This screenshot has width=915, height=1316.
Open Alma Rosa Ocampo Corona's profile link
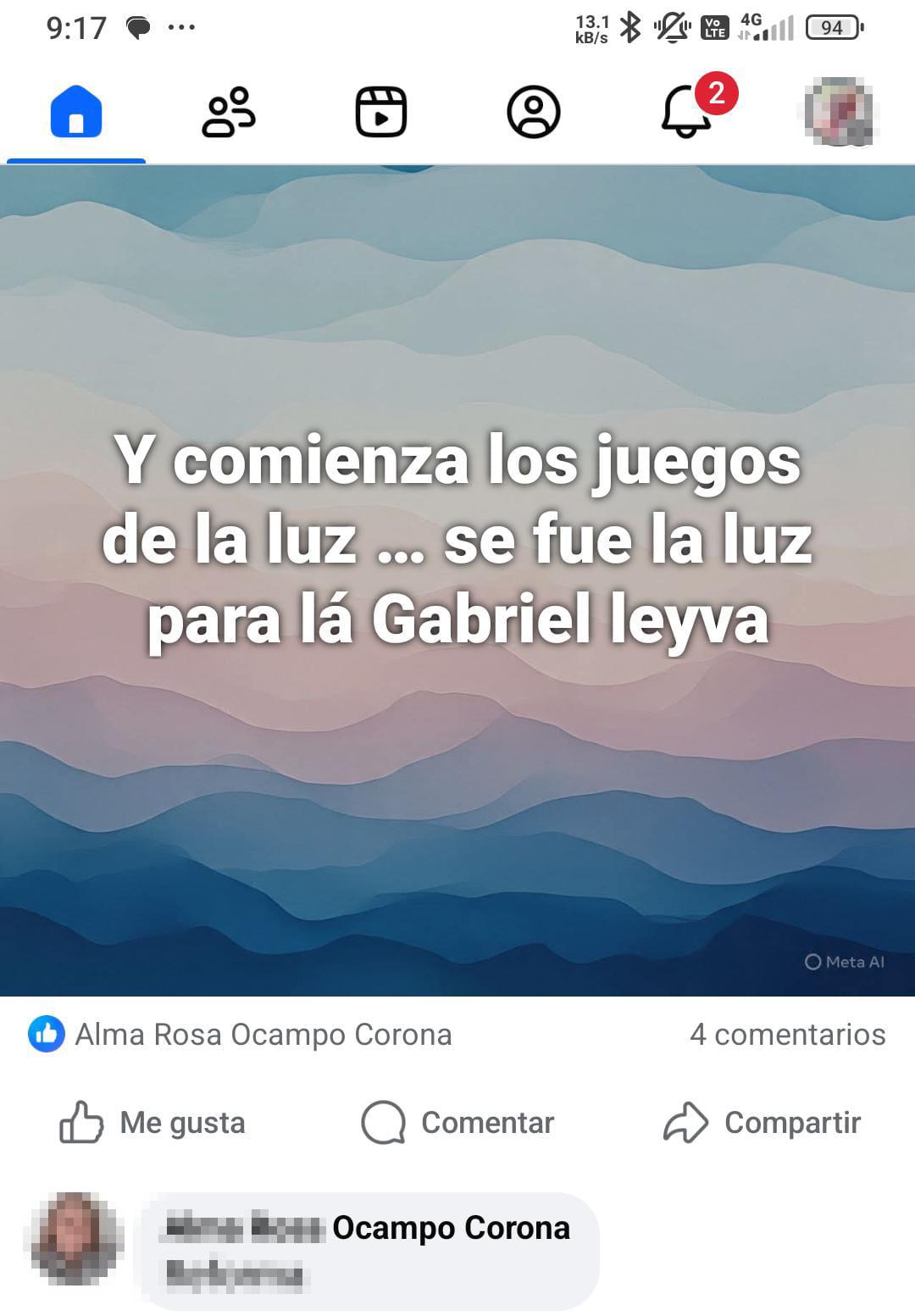263,1034
